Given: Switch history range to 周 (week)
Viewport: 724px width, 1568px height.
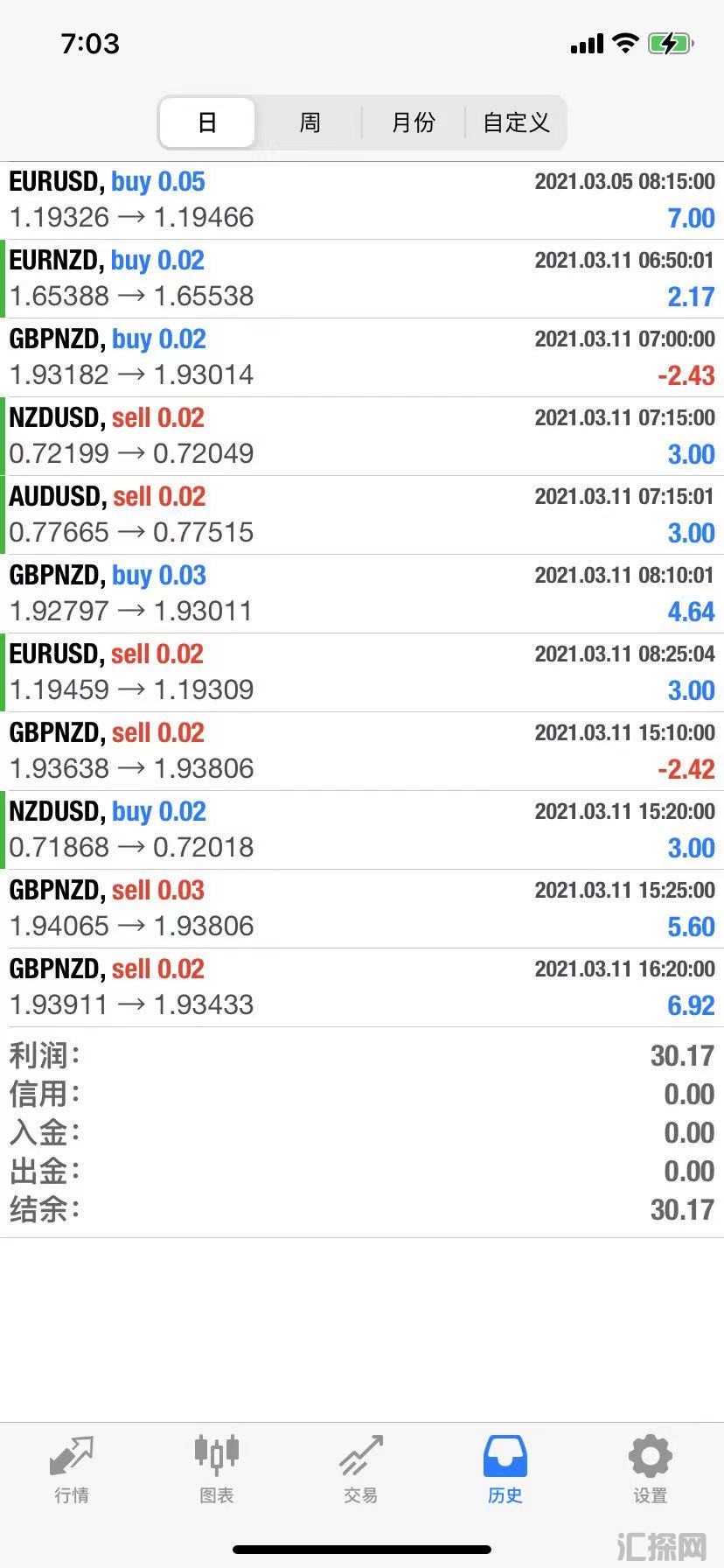Looking at the screenshot, I should pyautogui.click(x=310, y=122).
